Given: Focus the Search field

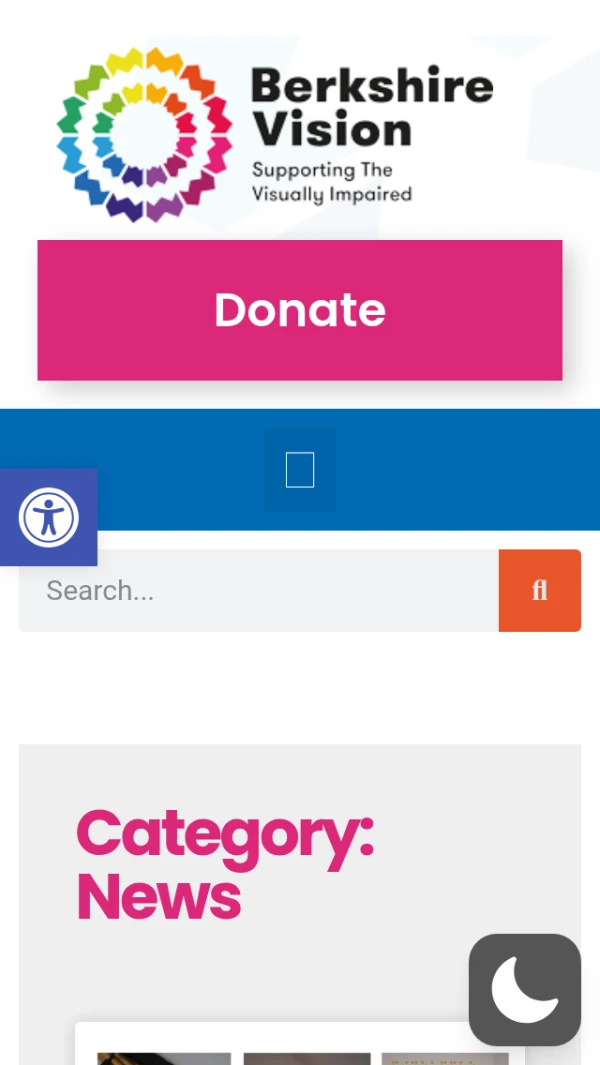Looking at the screenshot, I should (258, 590).
